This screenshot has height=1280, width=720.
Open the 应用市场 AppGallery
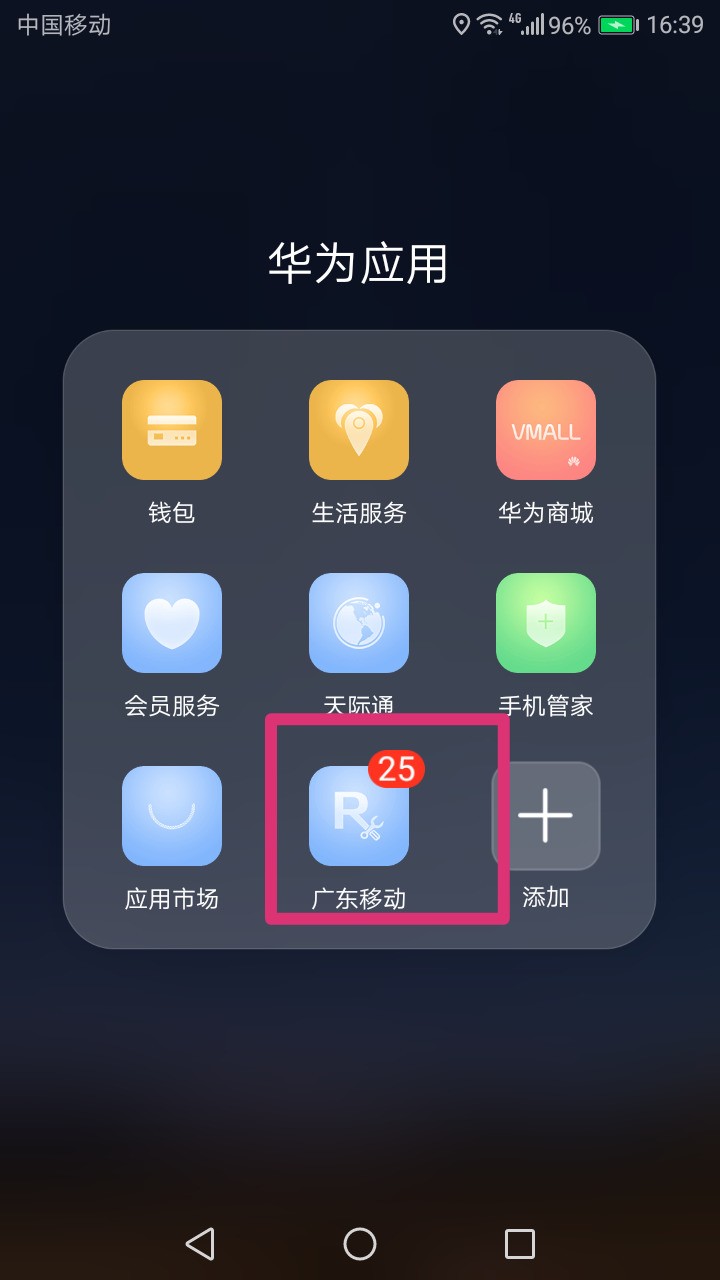172,815
